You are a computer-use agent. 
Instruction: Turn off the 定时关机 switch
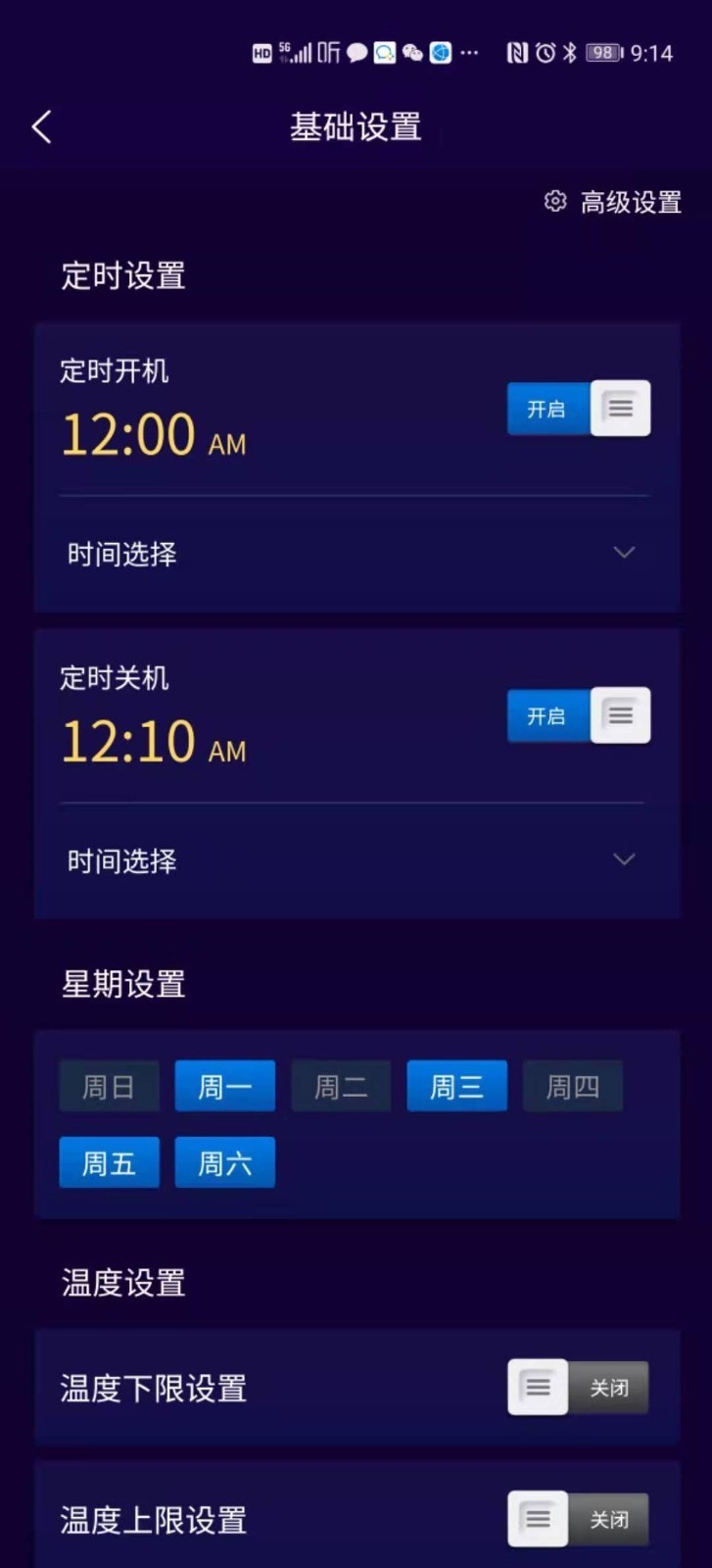coord(578,715)
